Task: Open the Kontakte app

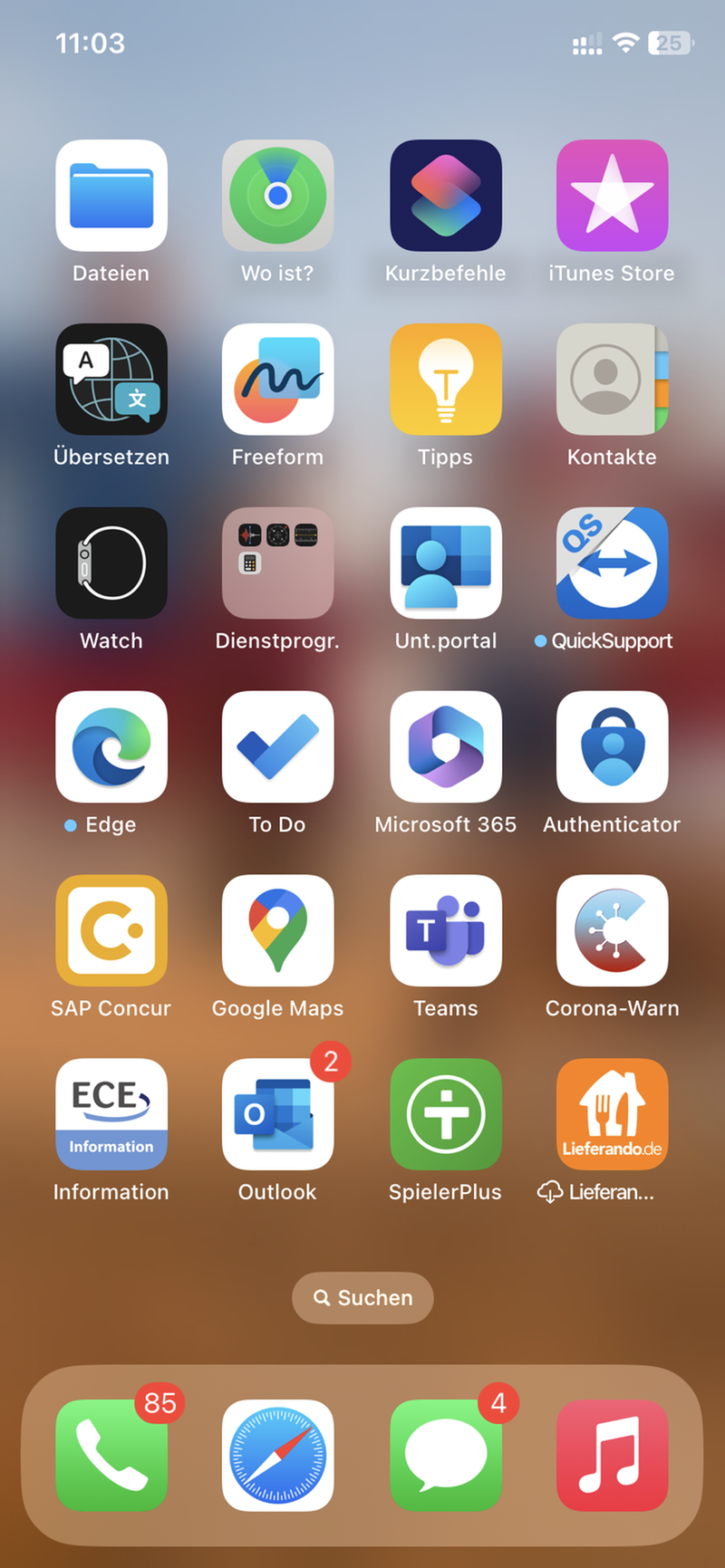Action: coord(612,380)
